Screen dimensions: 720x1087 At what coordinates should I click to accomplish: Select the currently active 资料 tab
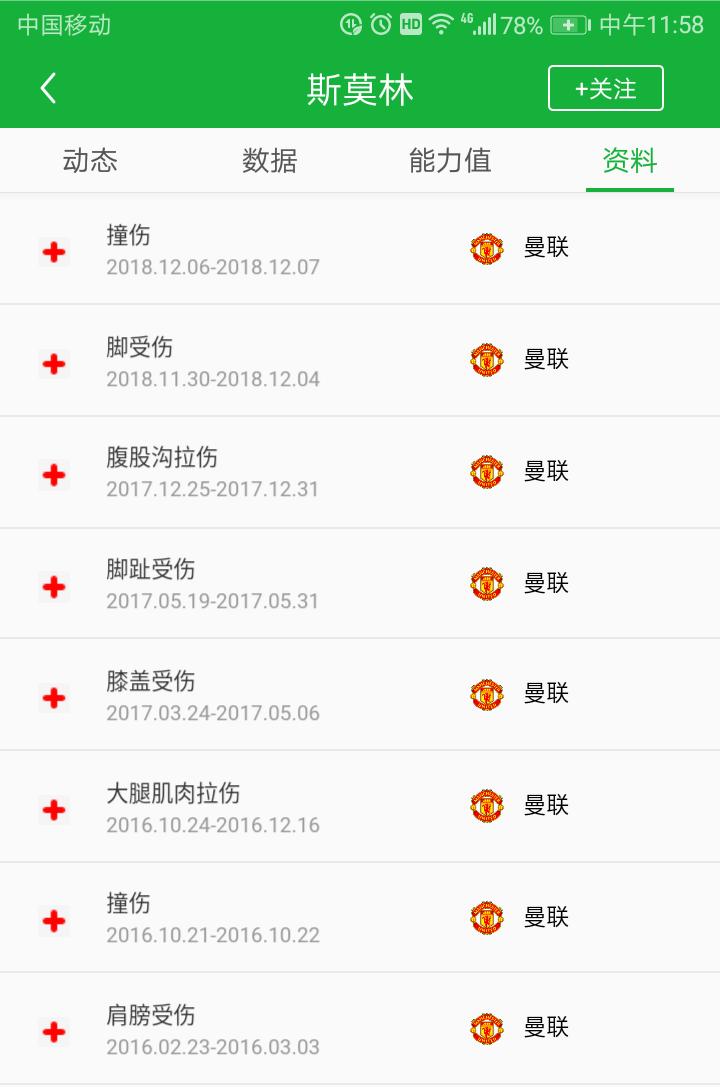click(628, 160)
